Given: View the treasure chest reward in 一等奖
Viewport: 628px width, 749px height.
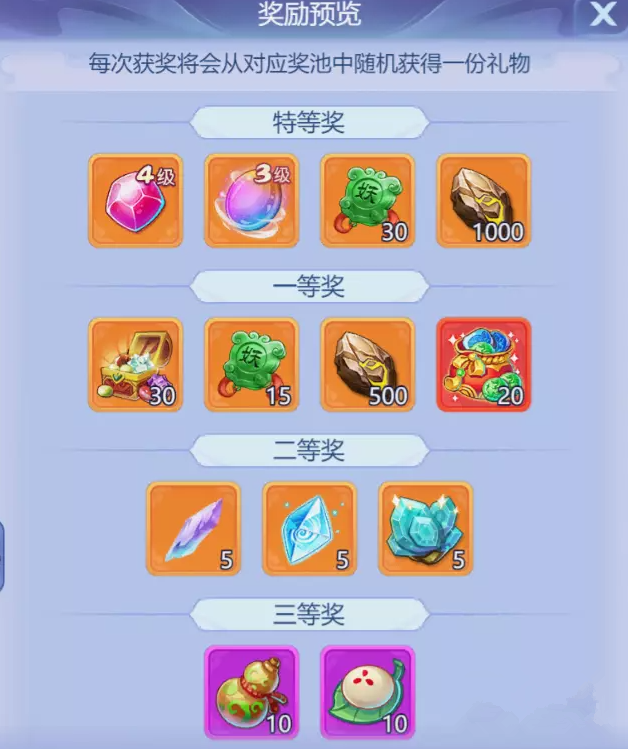Looking at the screenshot, I should (136, 364).
